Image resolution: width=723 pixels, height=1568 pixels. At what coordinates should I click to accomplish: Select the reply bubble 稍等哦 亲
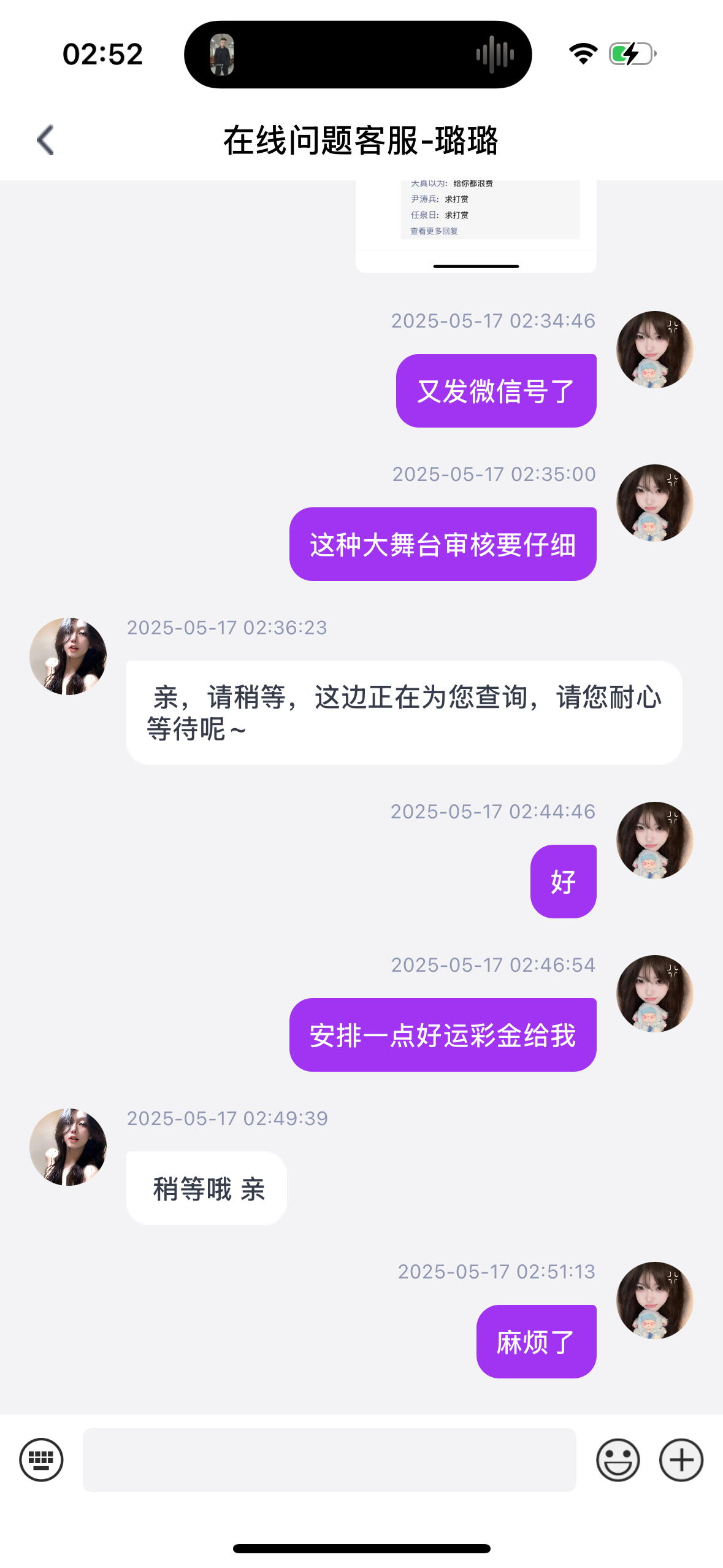(x=206, y=1186)
